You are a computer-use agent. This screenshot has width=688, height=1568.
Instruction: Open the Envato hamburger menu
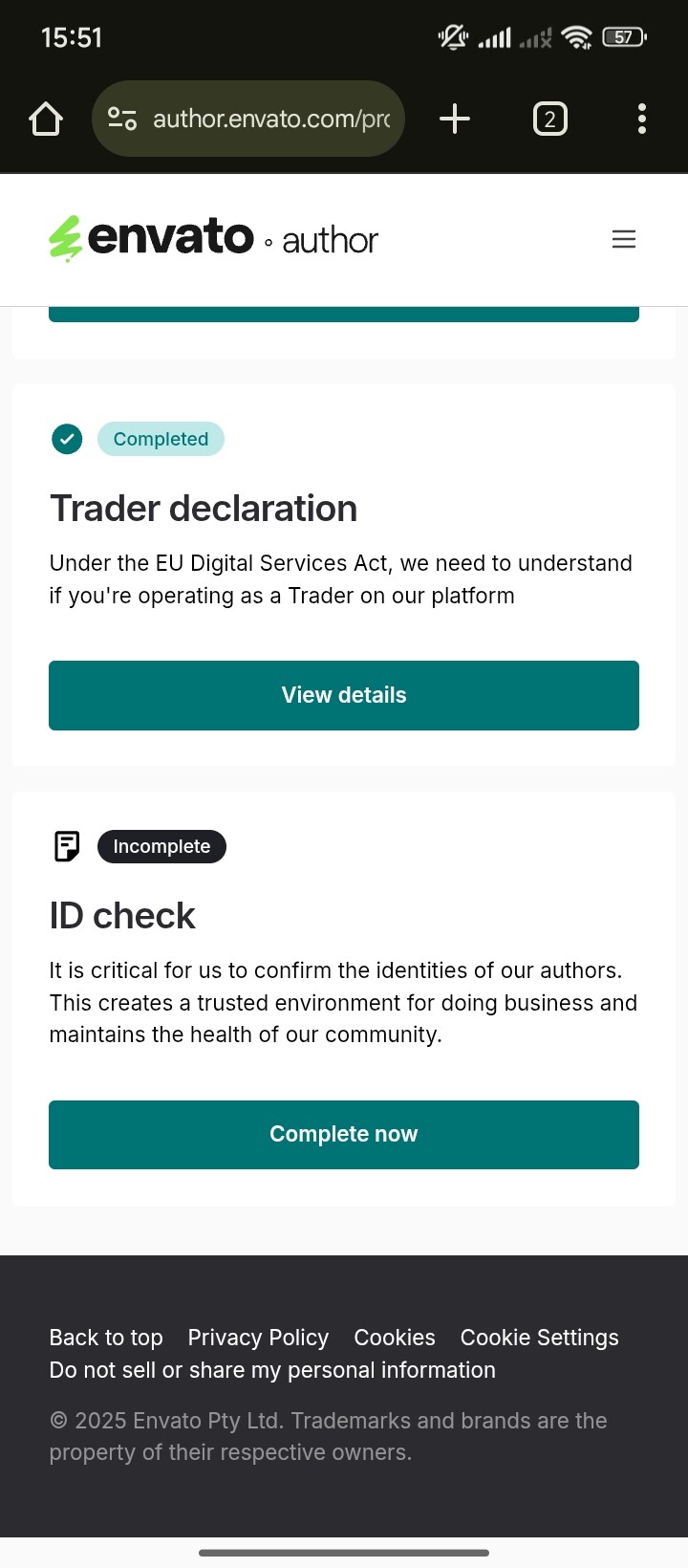click(624, 239)
